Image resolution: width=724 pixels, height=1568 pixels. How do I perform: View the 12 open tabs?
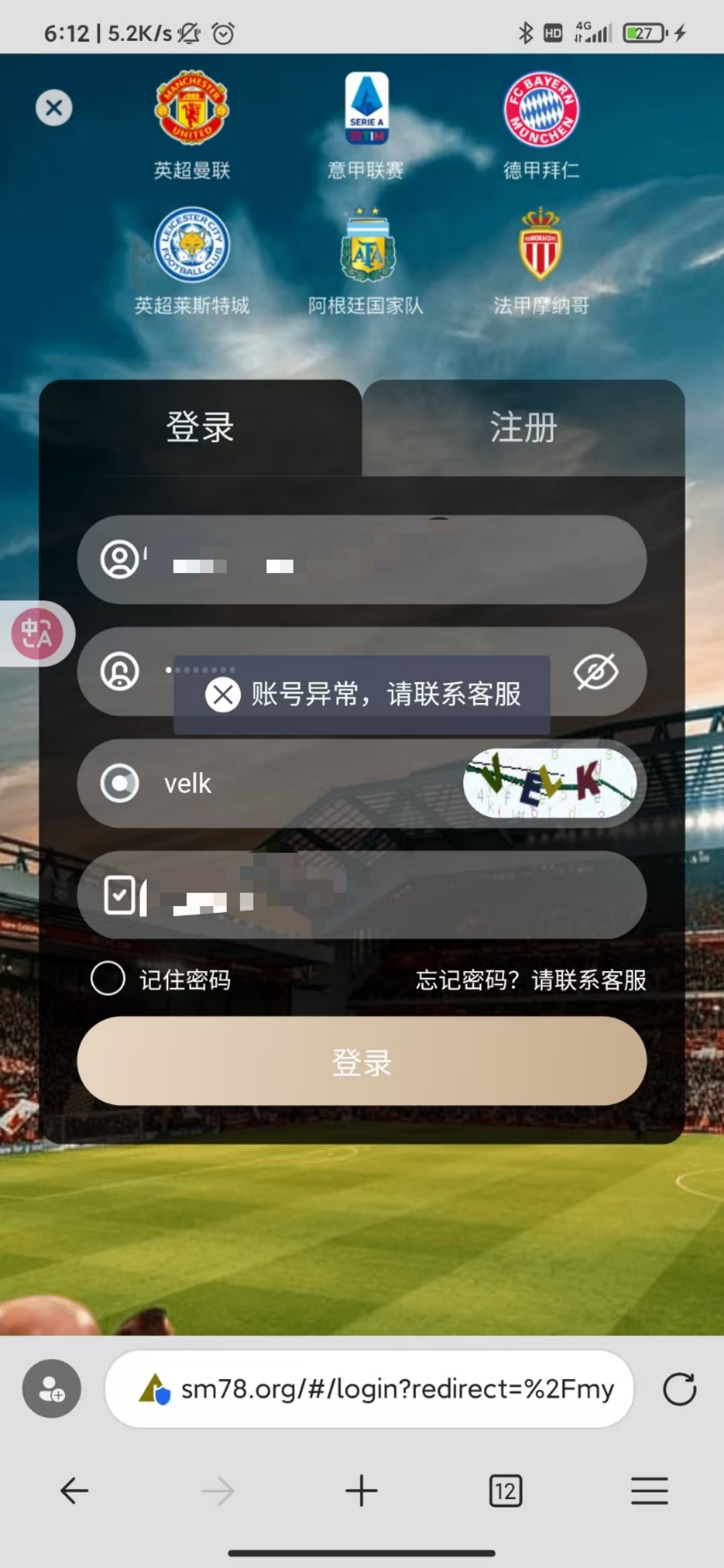tap(505, 1491)
